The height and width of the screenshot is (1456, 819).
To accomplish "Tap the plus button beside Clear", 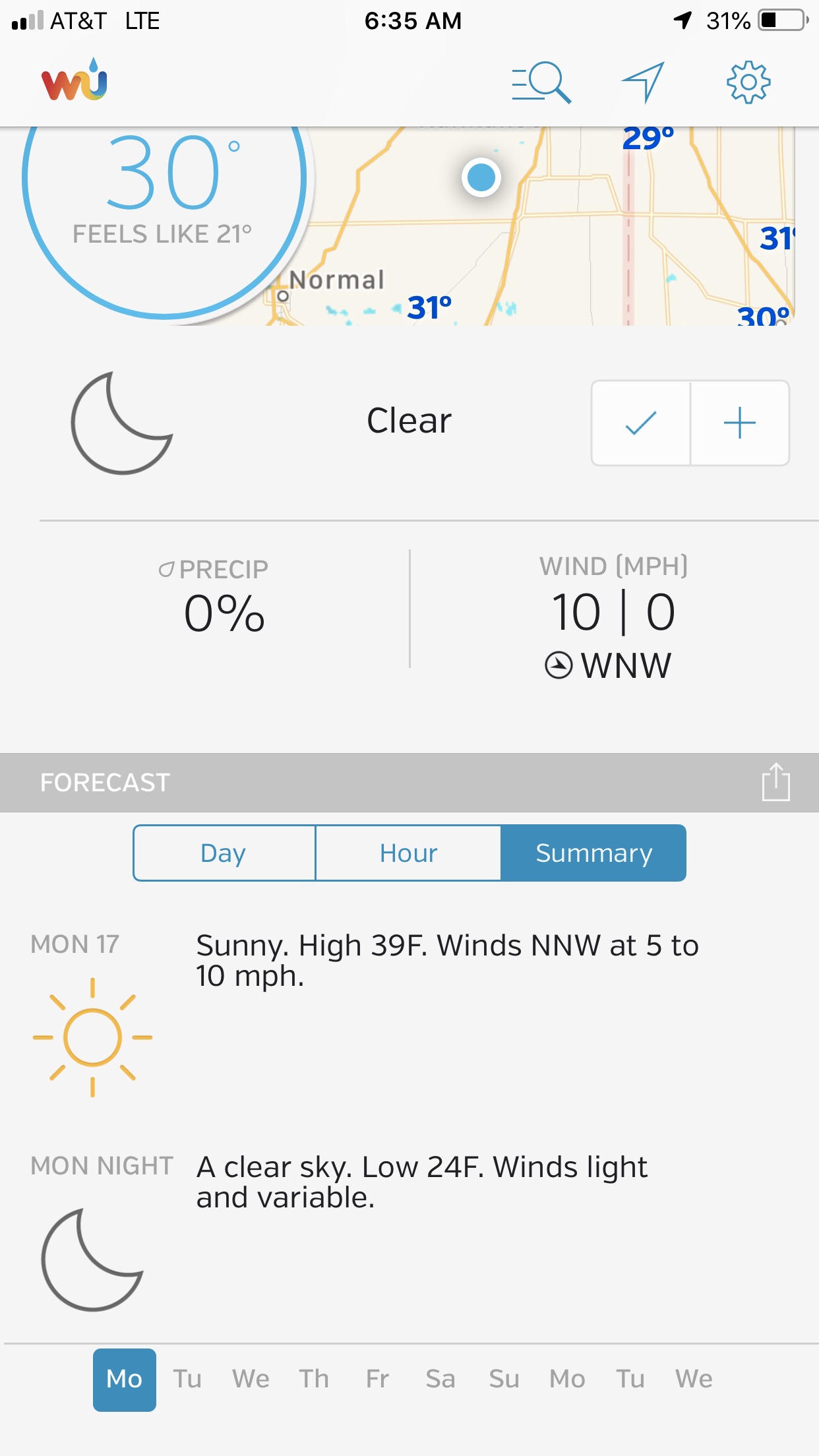I will click(740, 423).
